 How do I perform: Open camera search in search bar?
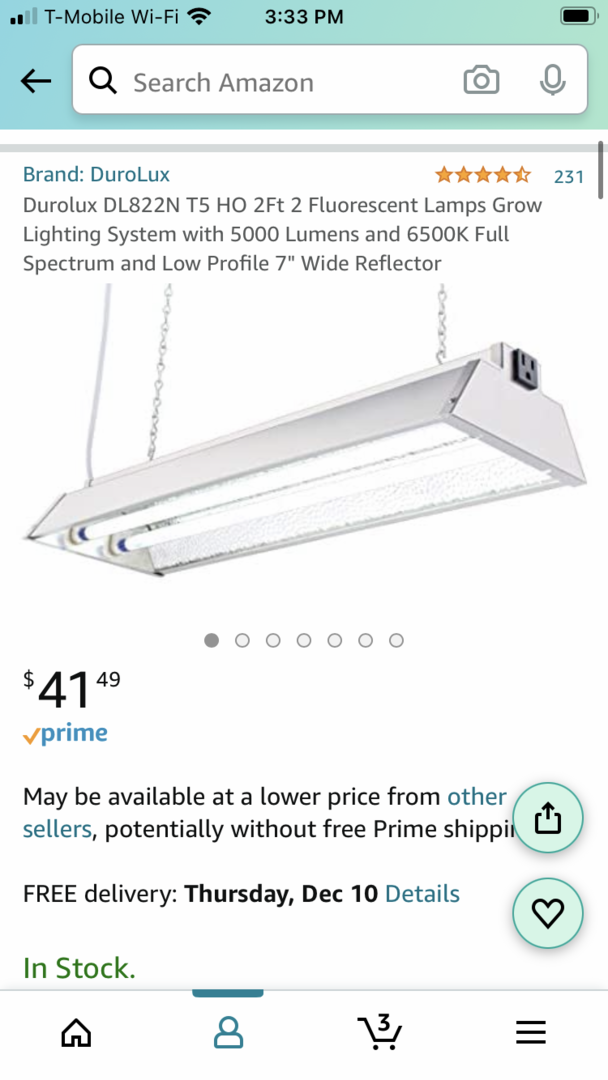[x=481, y=82]
